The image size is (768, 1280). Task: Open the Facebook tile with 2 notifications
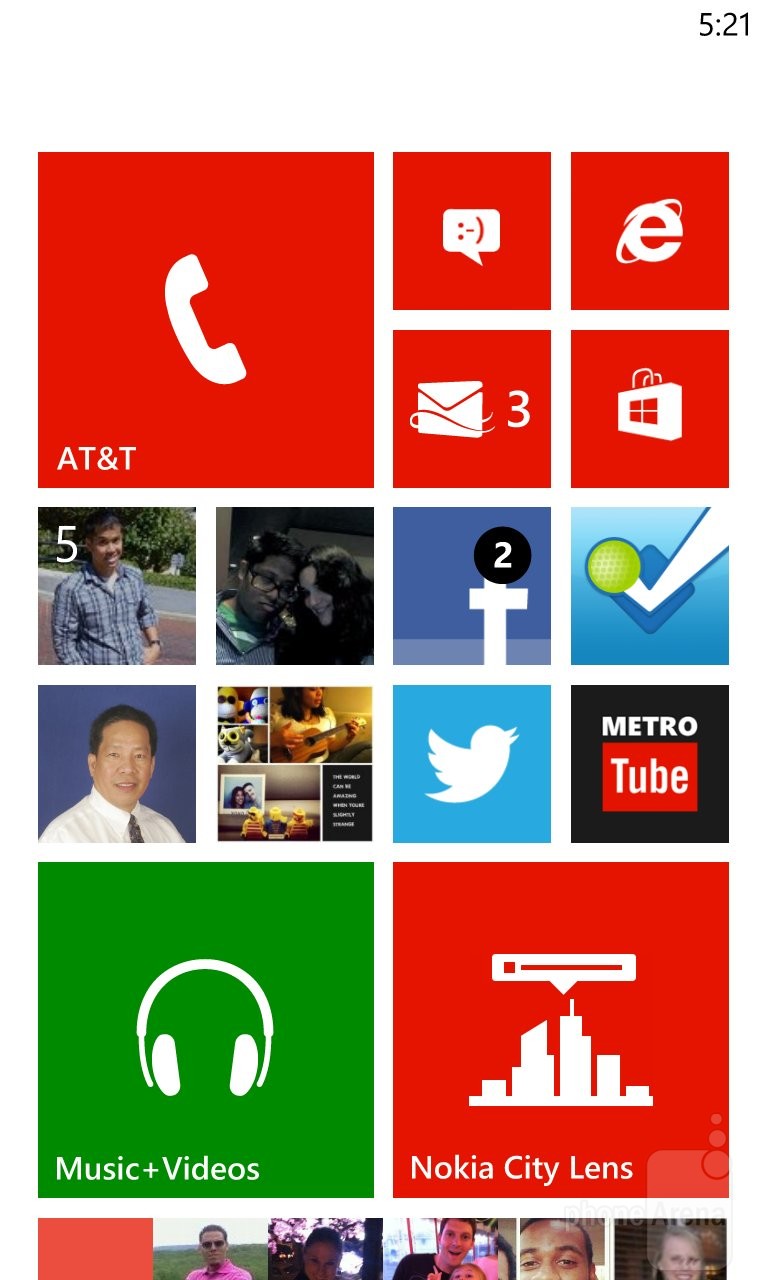coord(471,586)
